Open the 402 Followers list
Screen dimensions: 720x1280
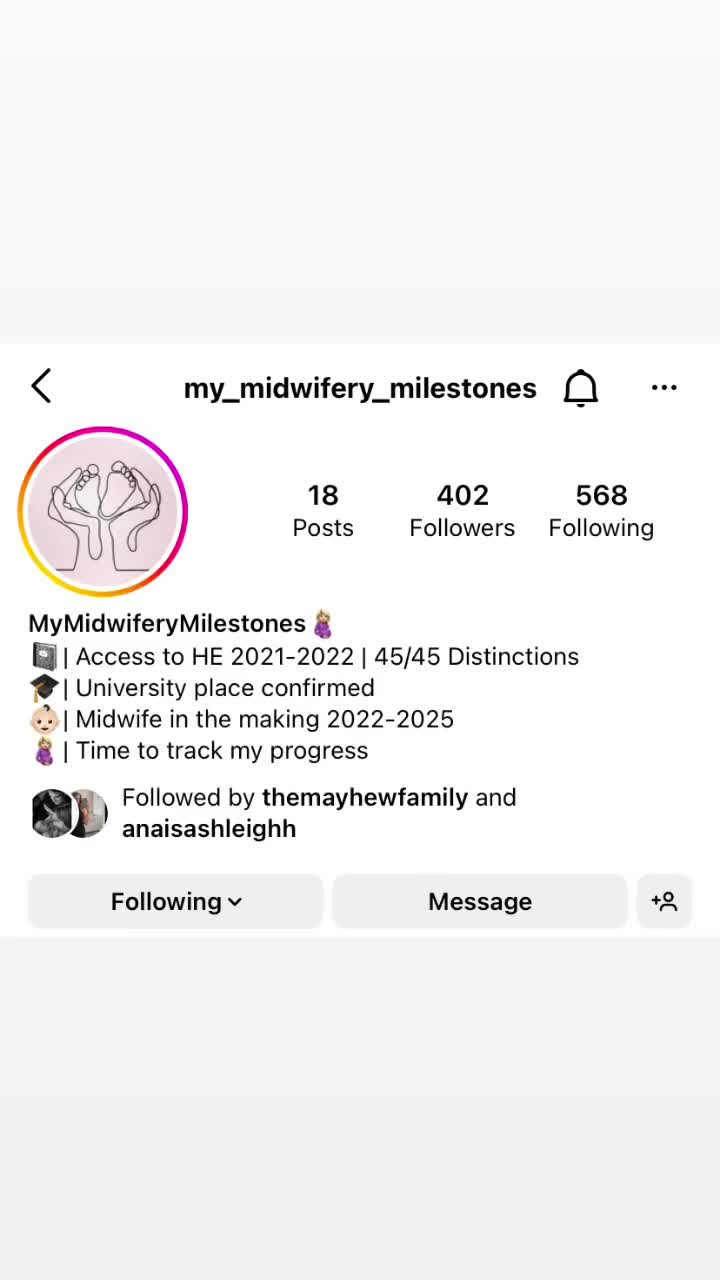click(x=462, y=510)
